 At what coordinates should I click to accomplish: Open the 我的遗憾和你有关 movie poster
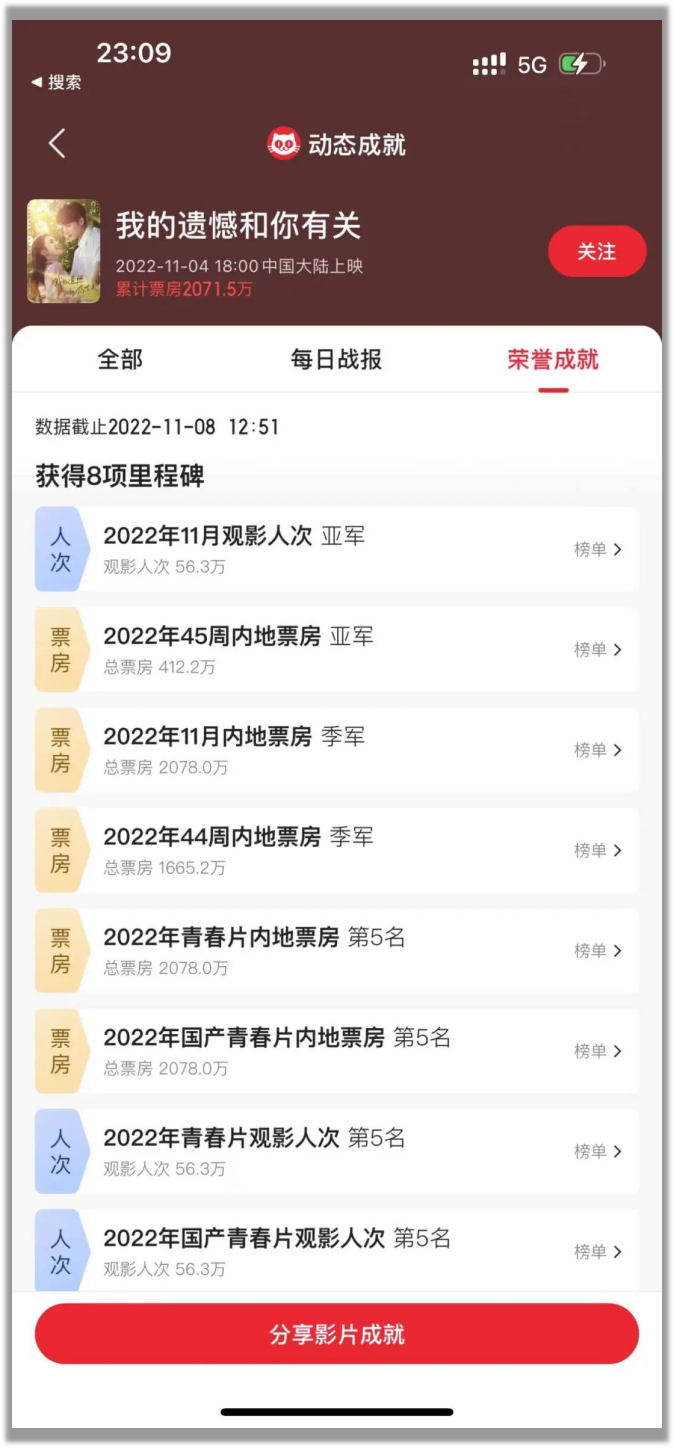64,251
